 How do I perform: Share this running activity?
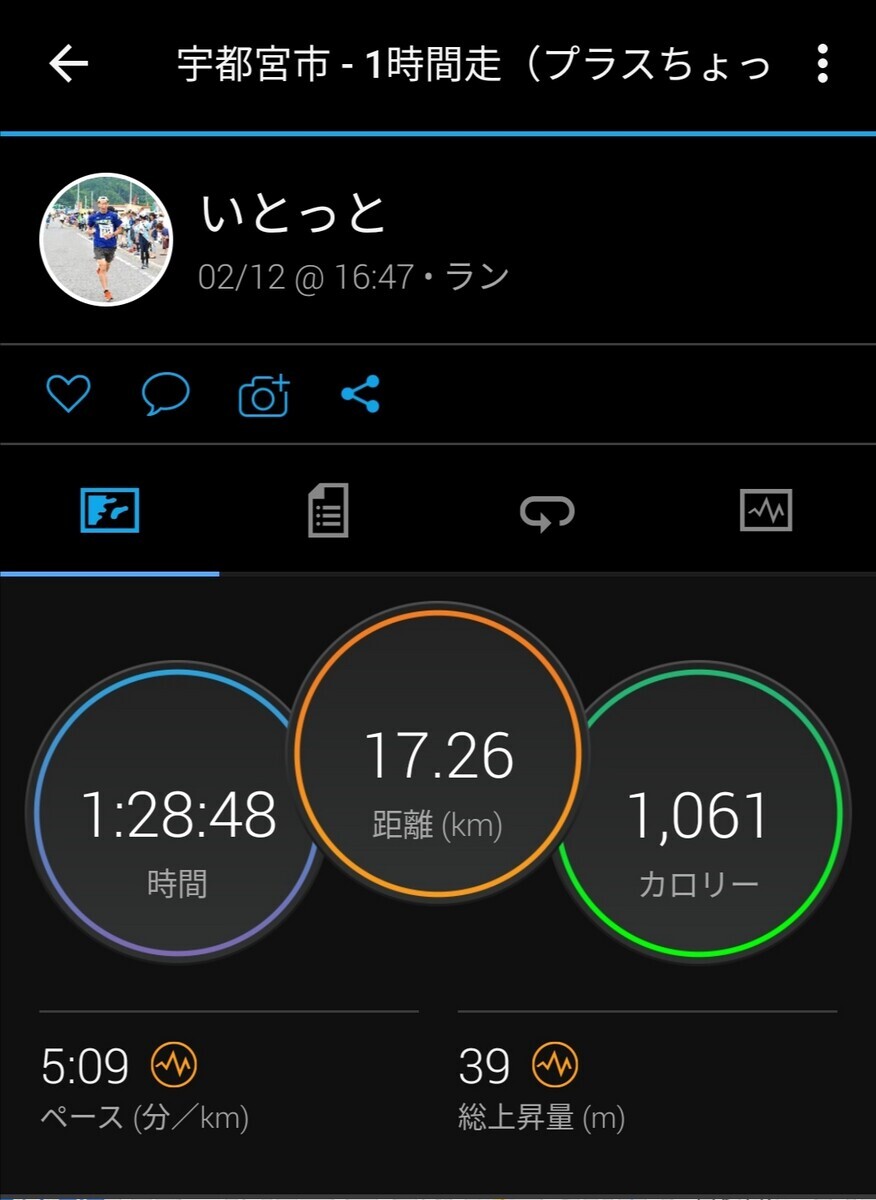pyautogui.click(x=360, y=394)
